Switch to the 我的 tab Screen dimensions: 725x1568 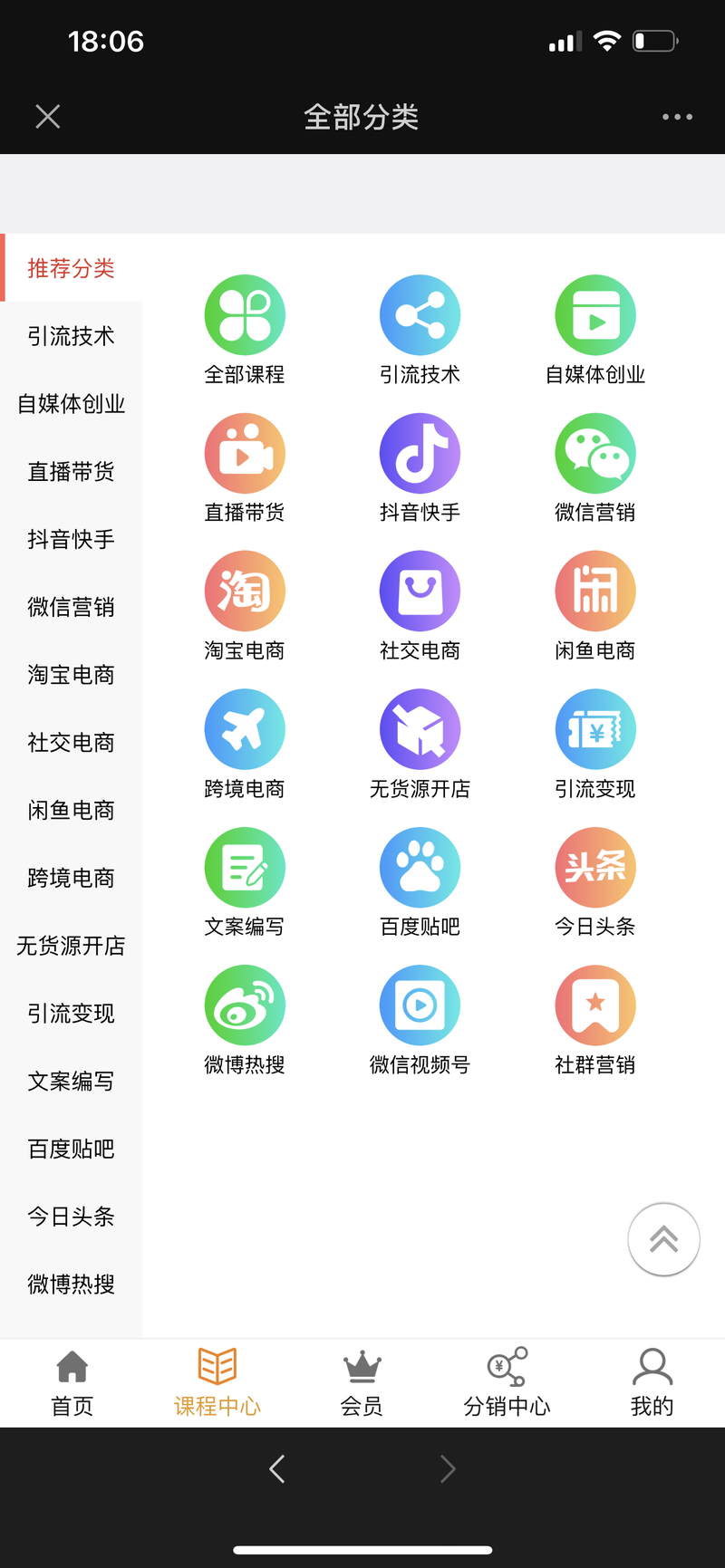[652, 1383]
